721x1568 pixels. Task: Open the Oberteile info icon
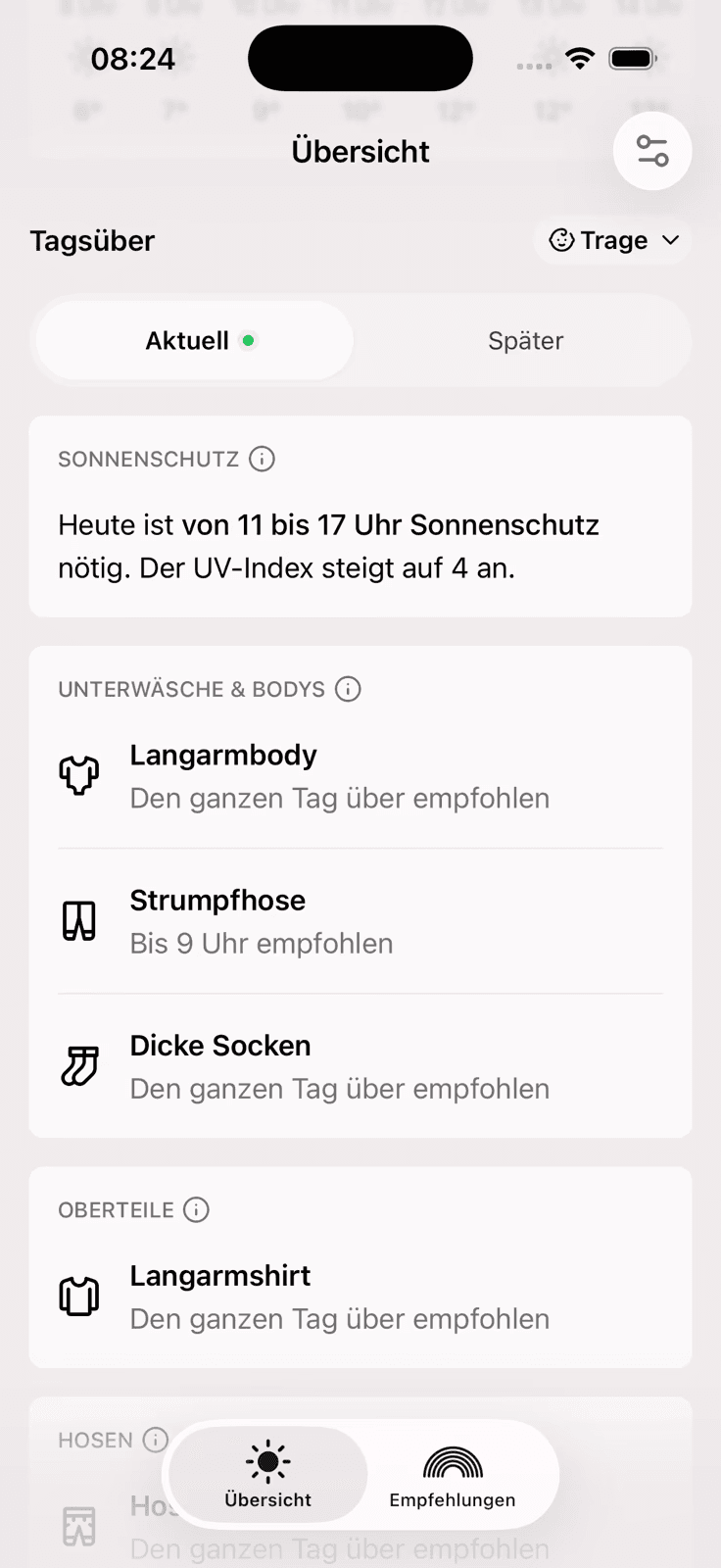tap(196, 1209)
